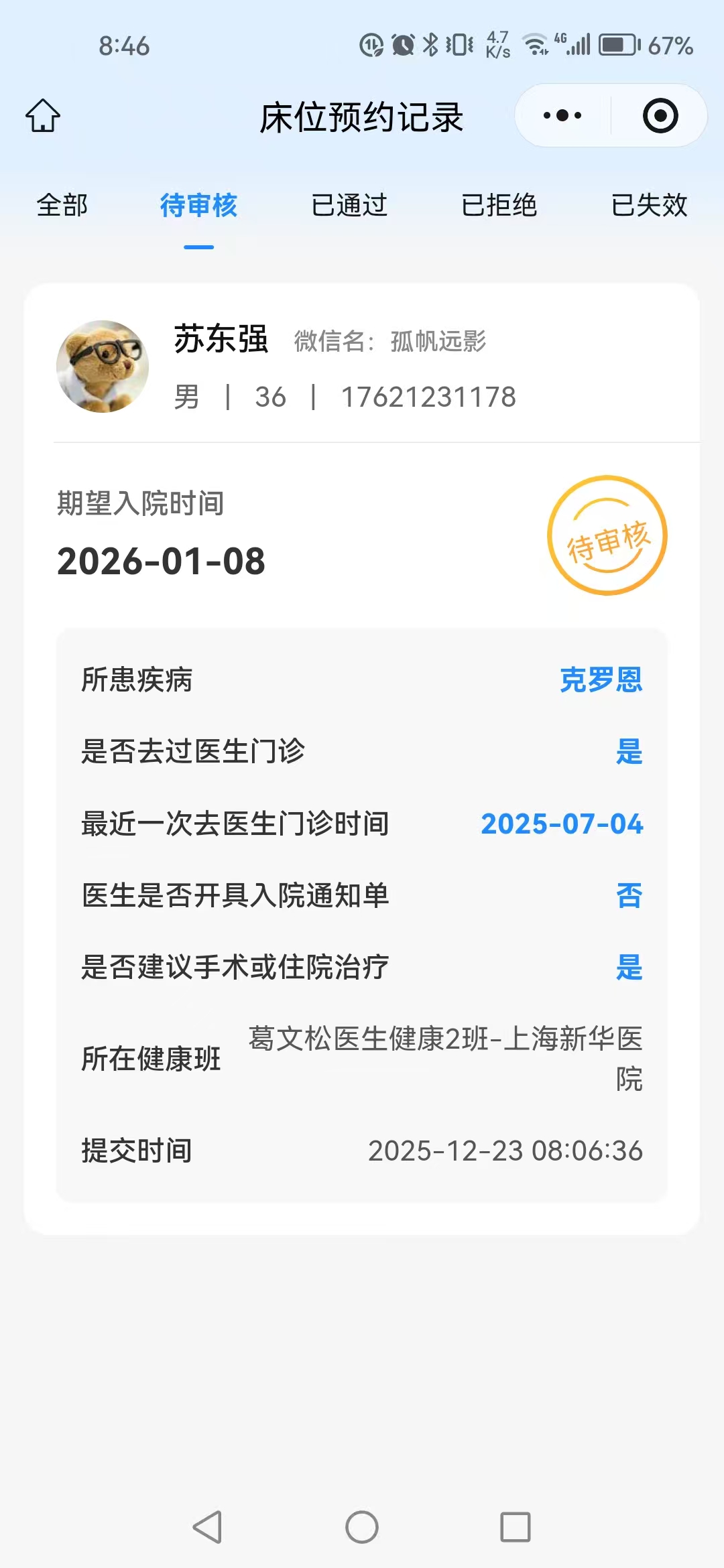724x1568 pixels.
Task: Switch to the 已通过 tab
Action: tap(349, 205)
